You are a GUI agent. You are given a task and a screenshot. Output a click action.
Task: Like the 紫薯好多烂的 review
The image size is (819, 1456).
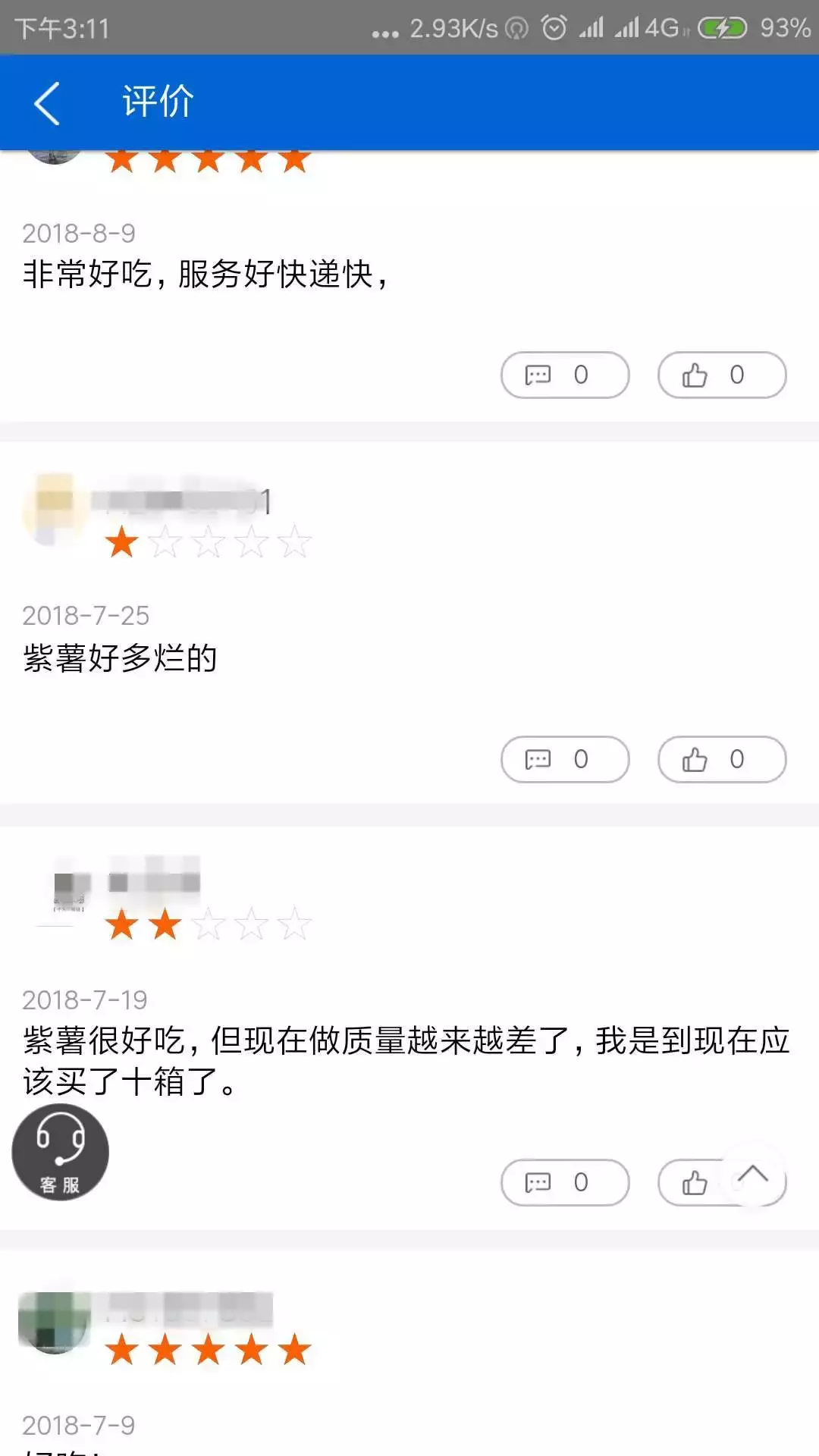pyautogui.click(x=721, y=759)
